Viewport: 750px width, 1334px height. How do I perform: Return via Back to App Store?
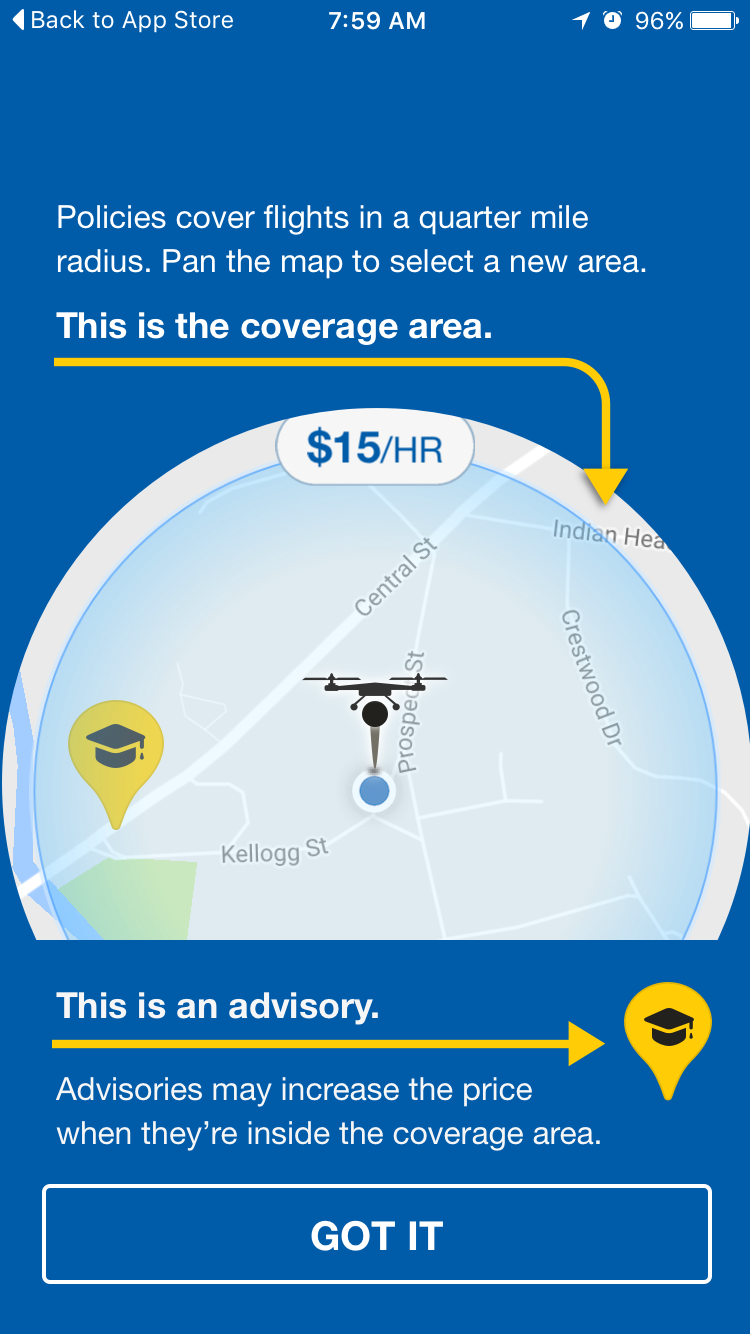(x=122, y=20)
